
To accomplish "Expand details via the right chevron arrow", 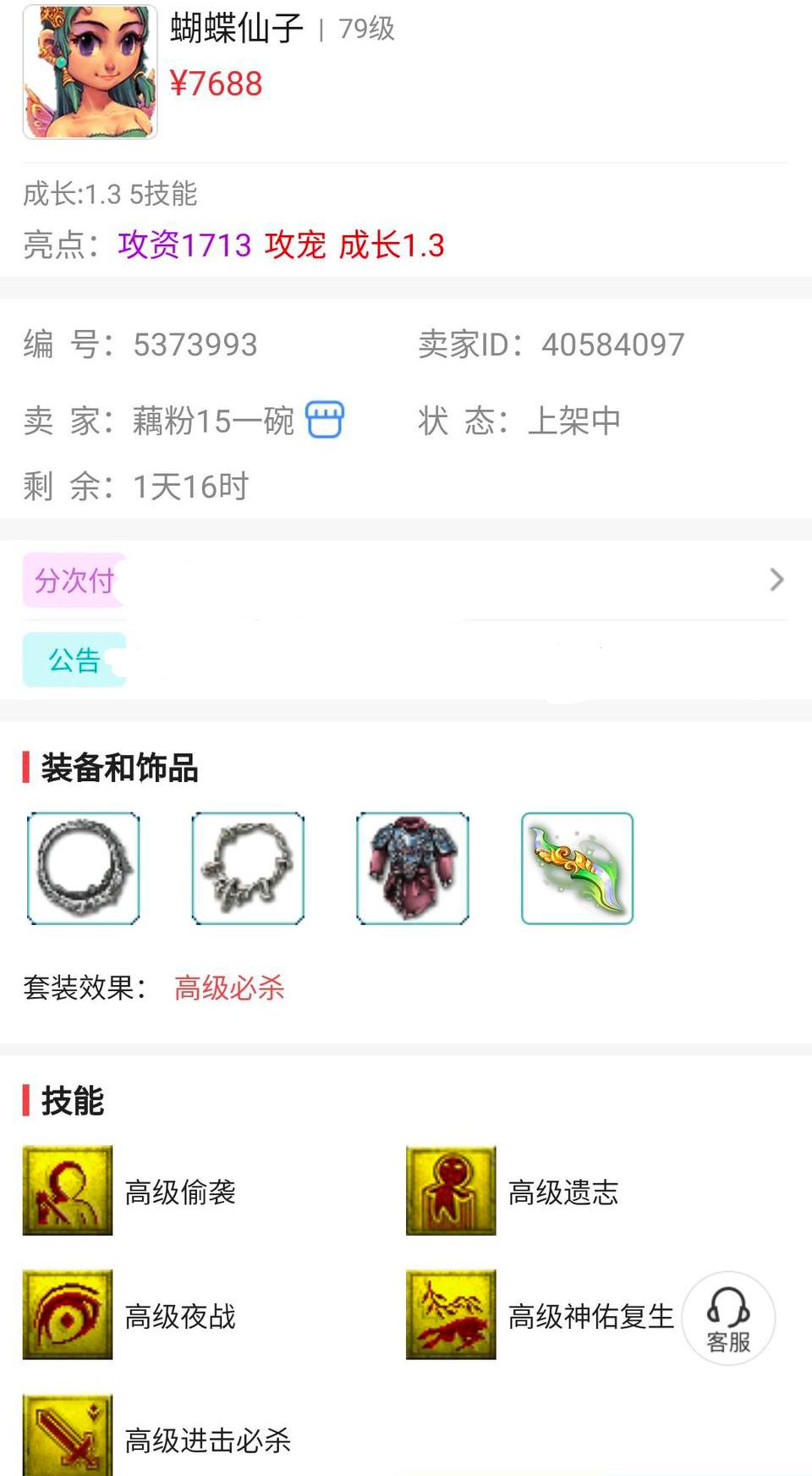I will click(x=776, y=580).
